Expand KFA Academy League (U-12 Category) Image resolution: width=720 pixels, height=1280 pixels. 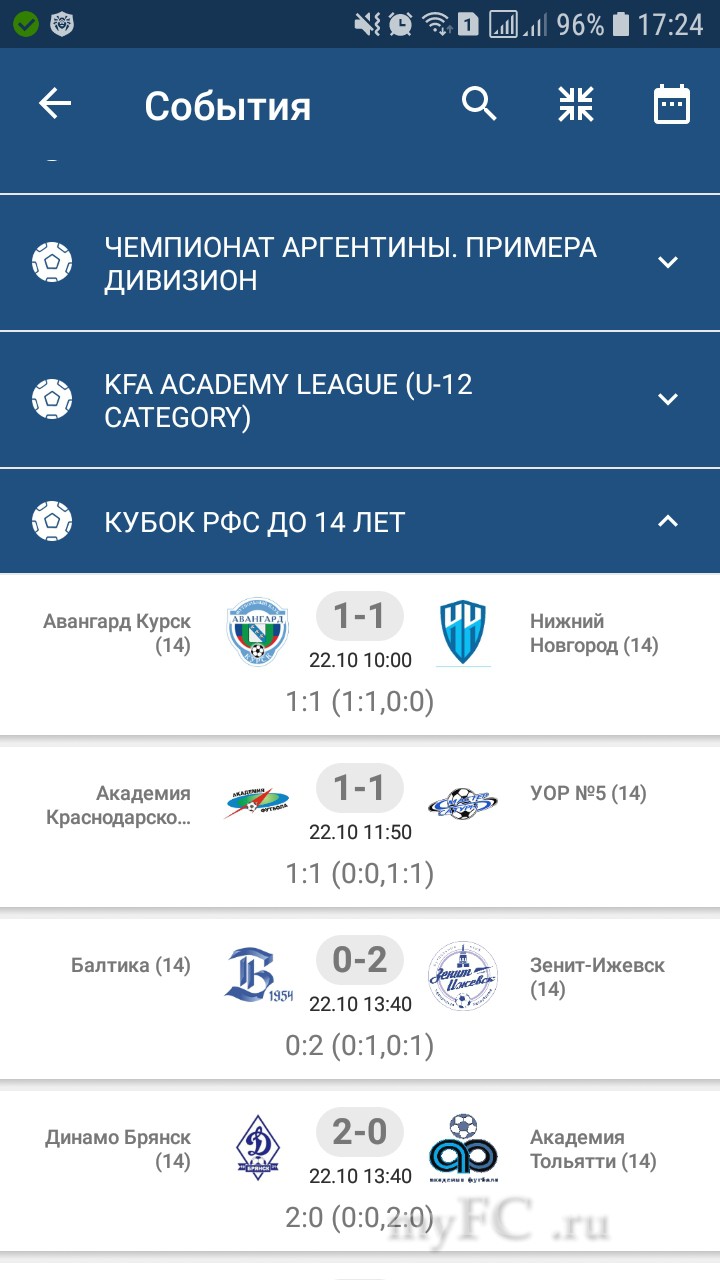[x=667, y=400]
